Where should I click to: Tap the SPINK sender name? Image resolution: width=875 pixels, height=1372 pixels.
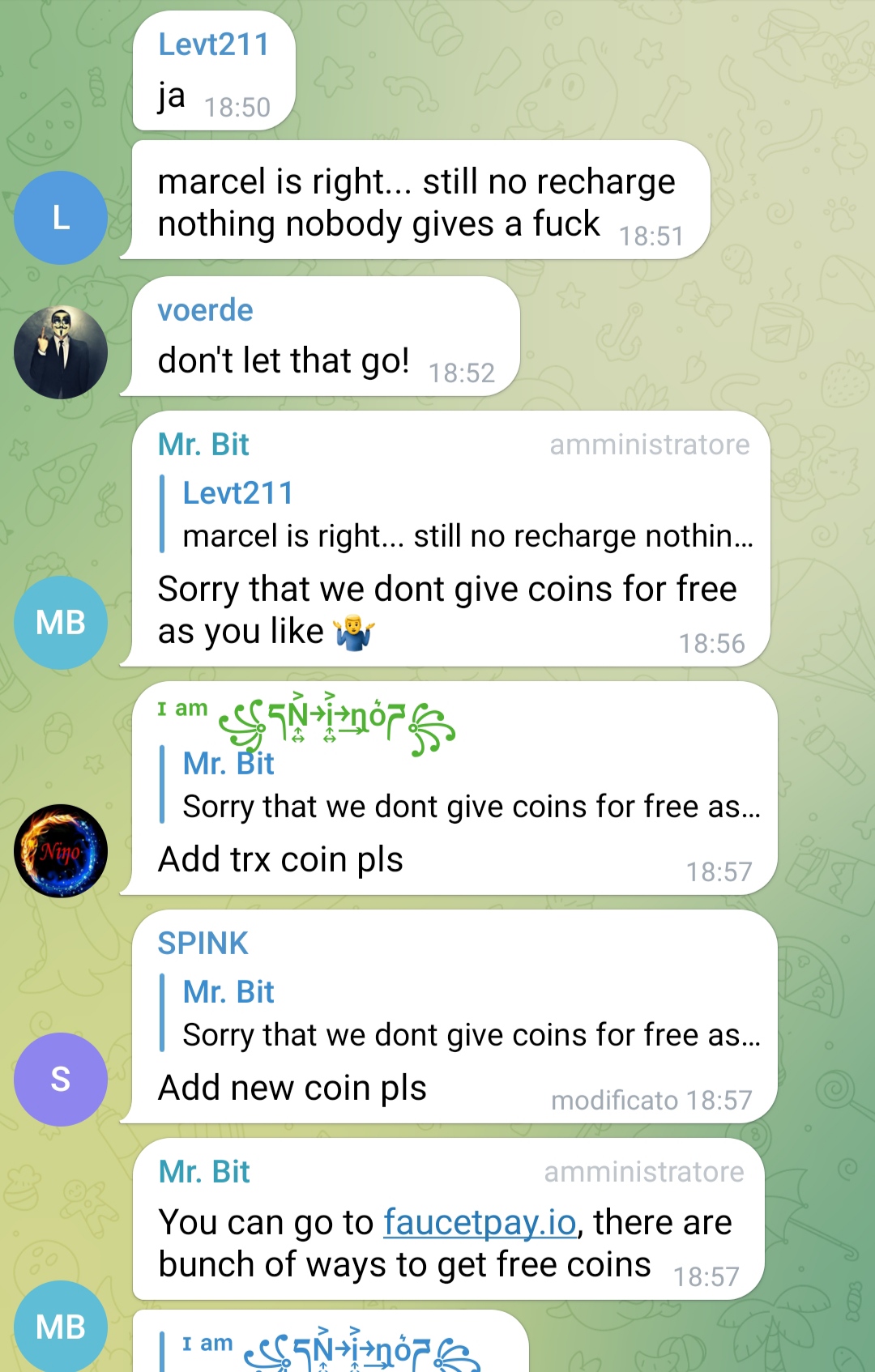(x=203, y=944)
